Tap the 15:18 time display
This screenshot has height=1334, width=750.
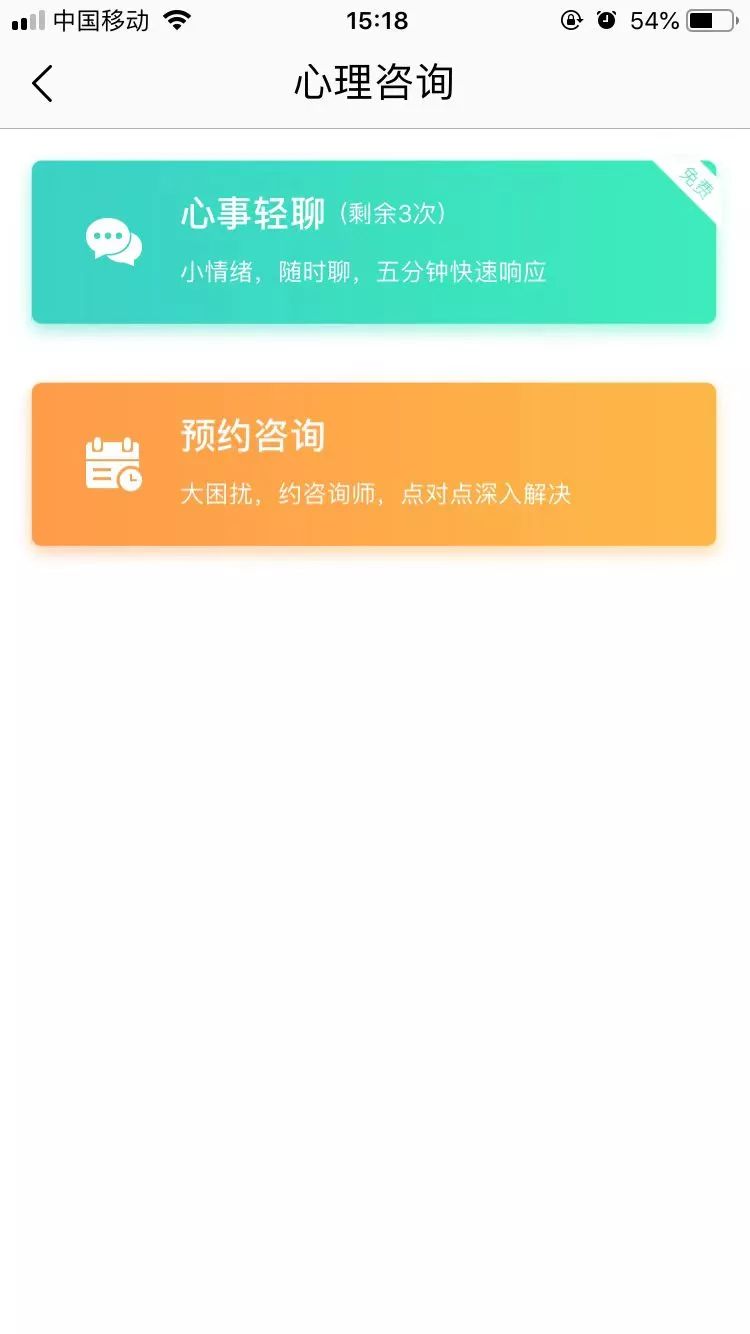click(x=376, y=18)
